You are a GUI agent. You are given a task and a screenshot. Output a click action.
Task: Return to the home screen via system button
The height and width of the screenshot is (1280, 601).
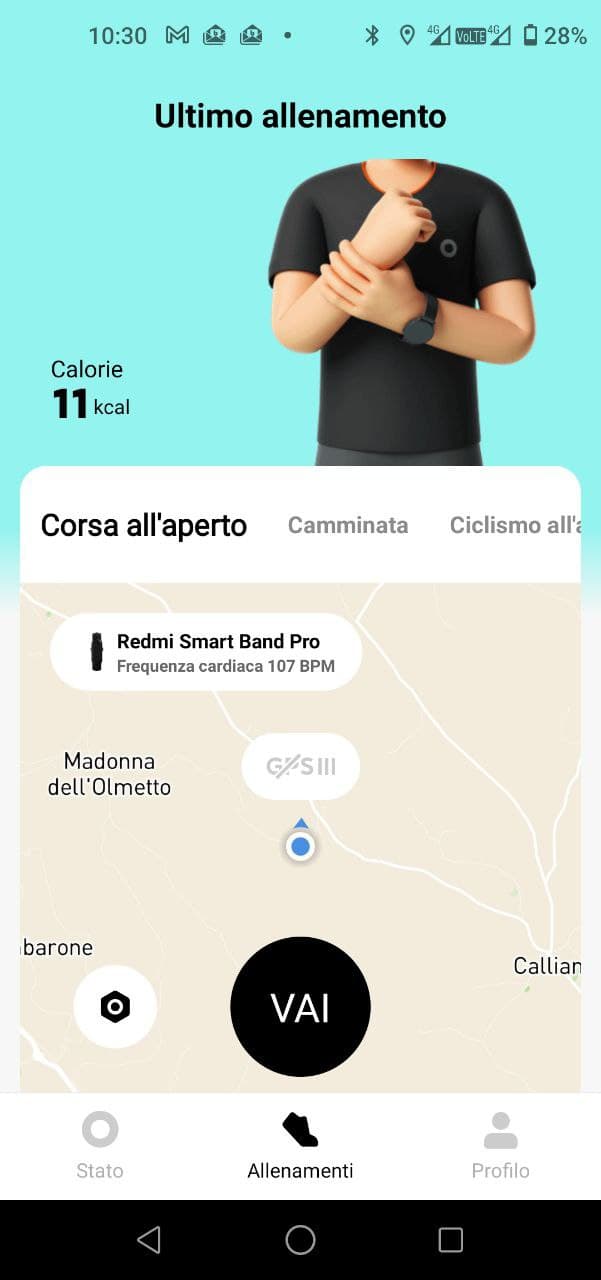300,1240
